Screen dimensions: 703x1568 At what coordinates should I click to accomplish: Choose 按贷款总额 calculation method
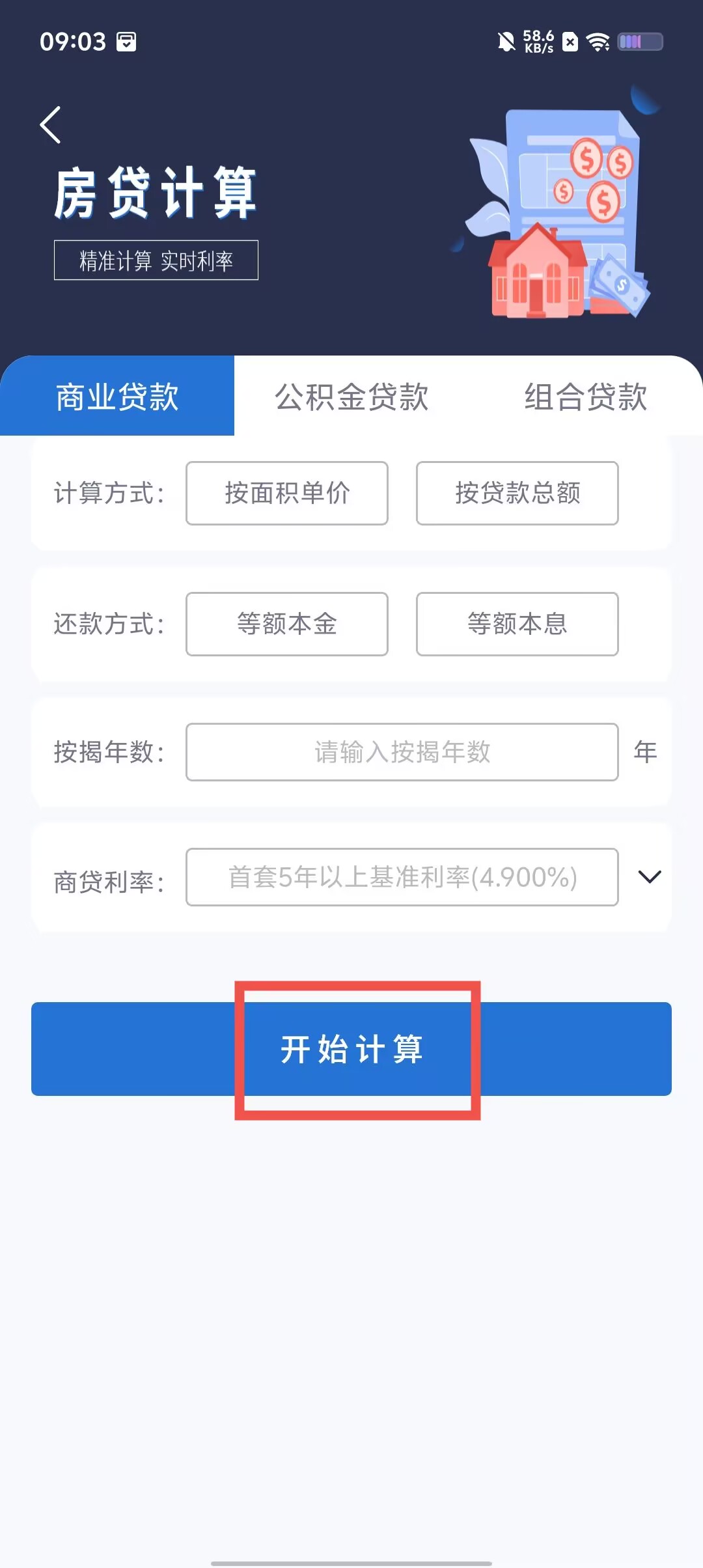tap(517, 493)
